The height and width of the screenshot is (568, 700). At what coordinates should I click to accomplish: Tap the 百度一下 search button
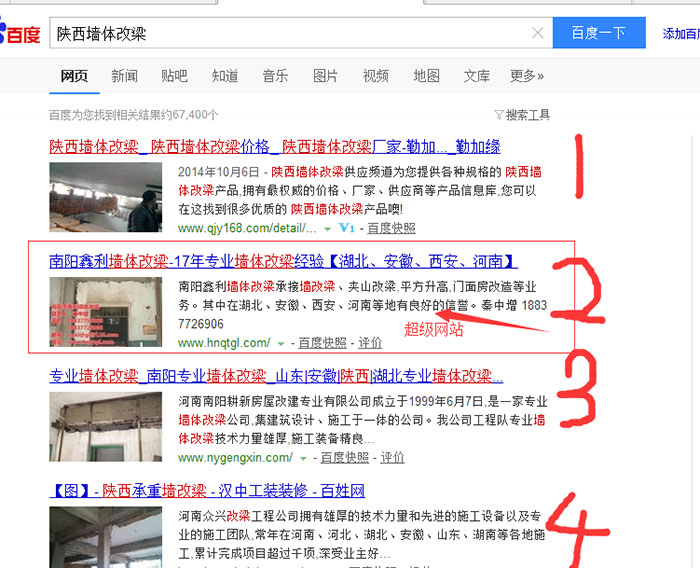click(599, 33)
